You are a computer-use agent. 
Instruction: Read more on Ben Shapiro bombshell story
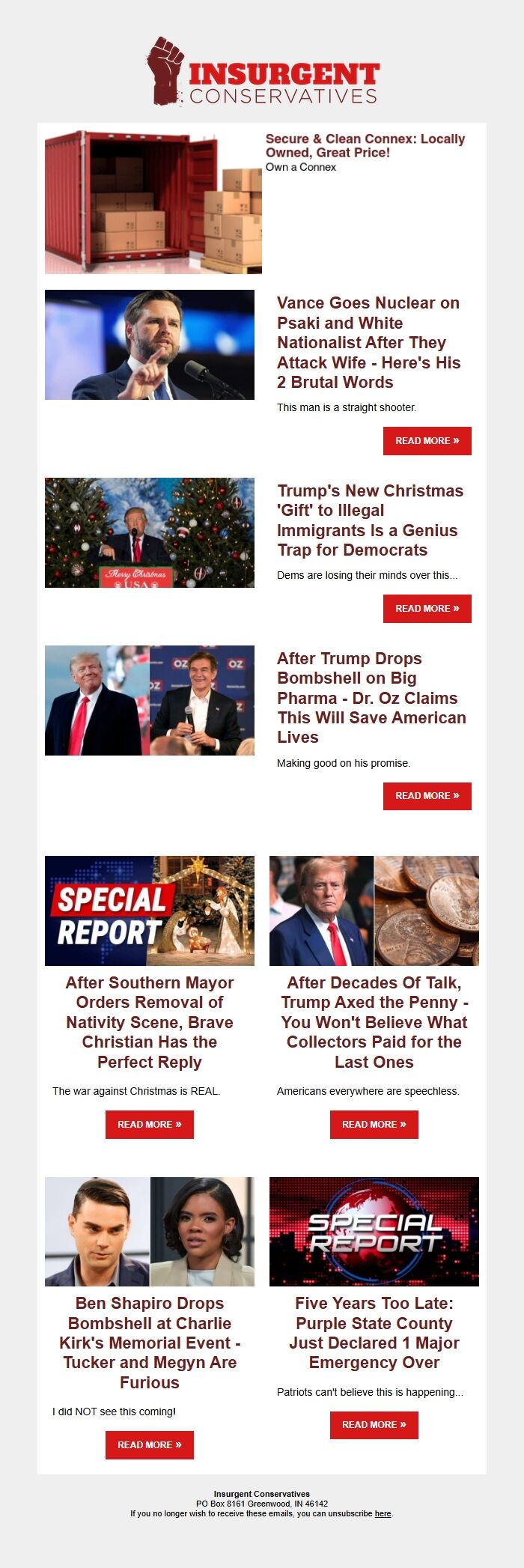click(x=150, y=1445)
